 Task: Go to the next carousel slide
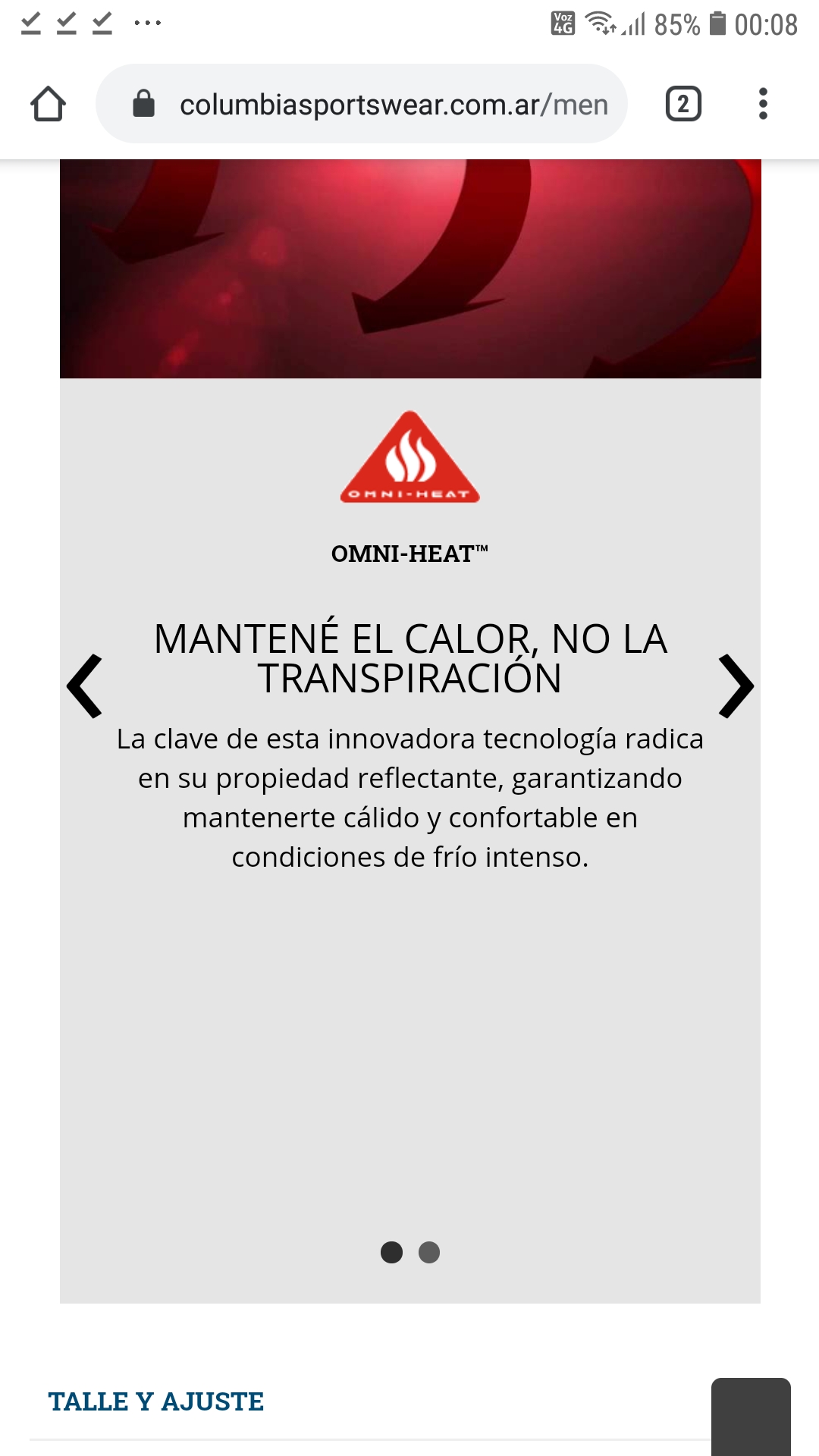tap(736, 686)
